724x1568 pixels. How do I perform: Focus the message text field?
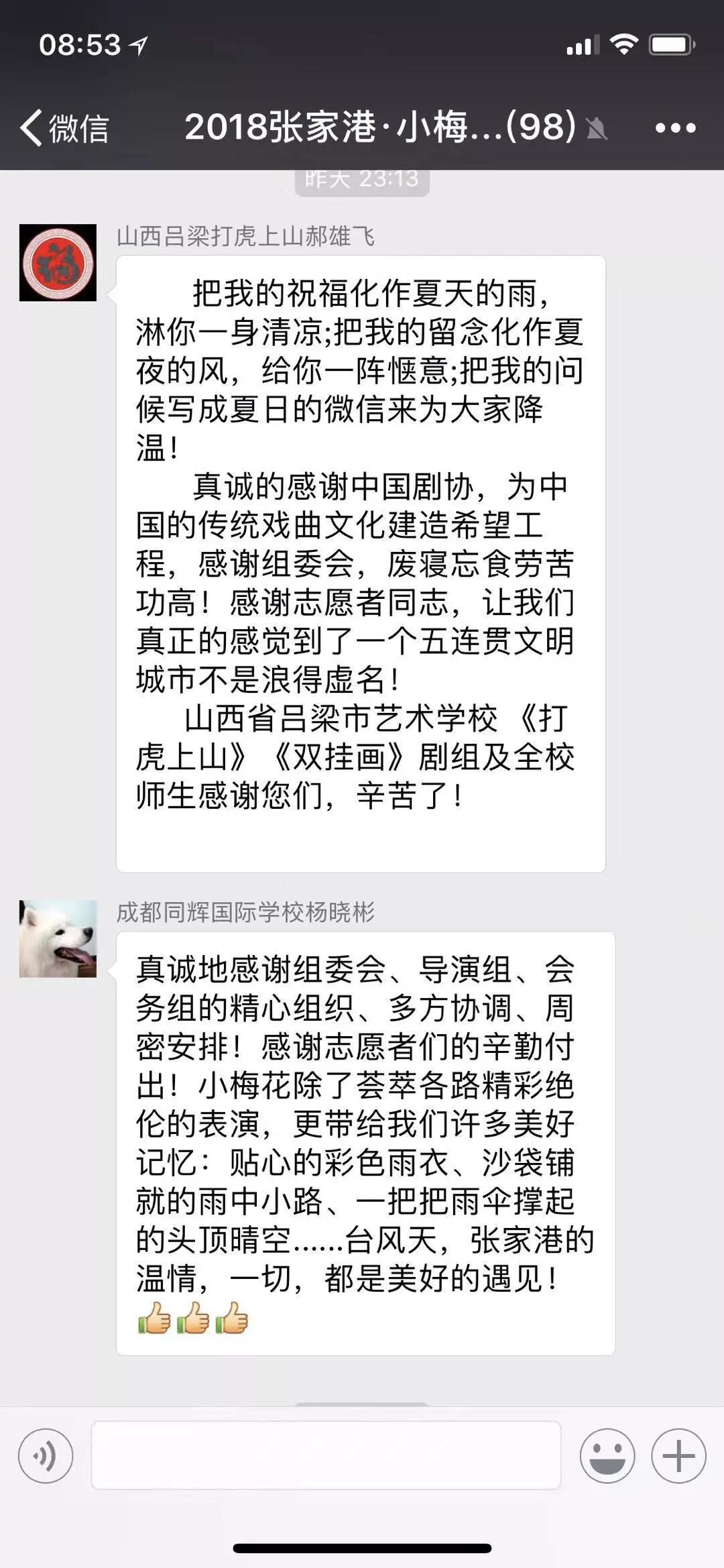click(x=326, y=1455)
